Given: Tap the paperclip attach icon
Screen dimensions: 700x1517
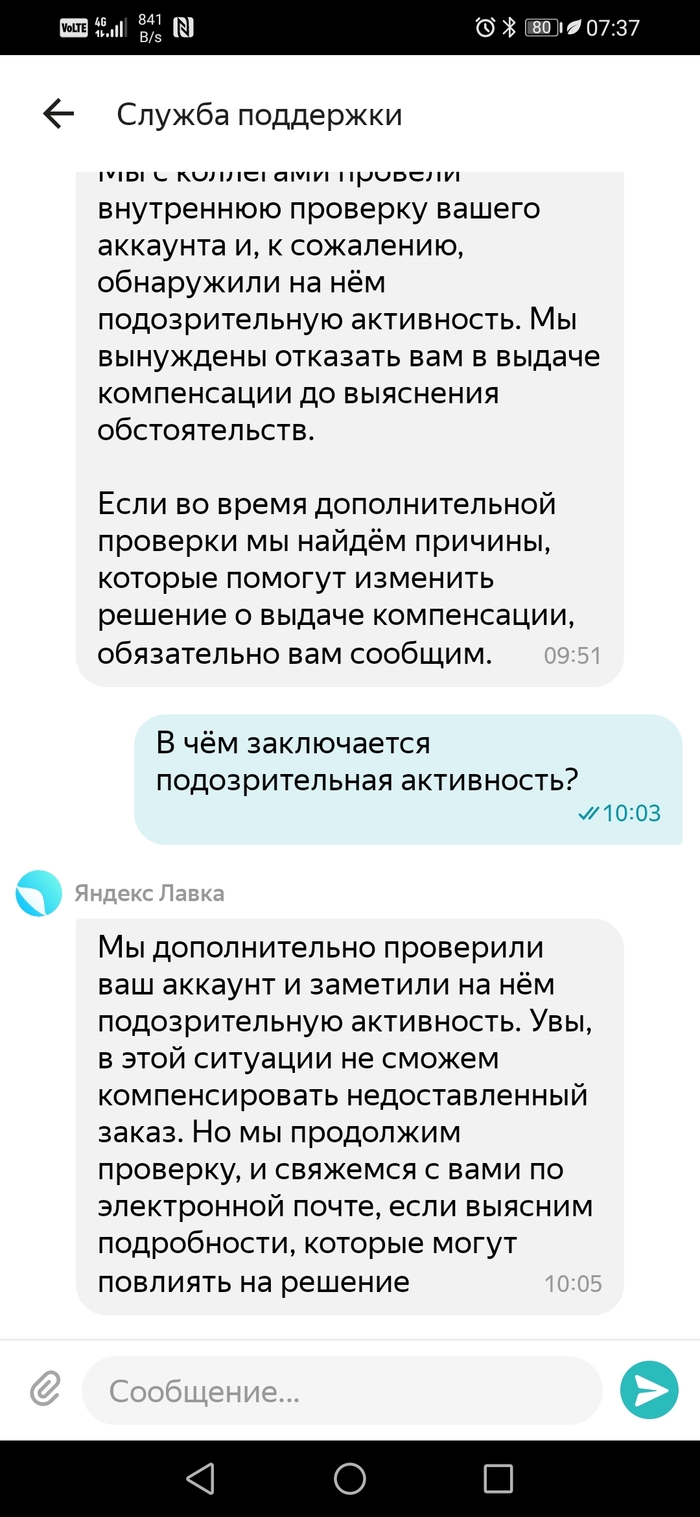Looking at the screenshot, I should click(44, 1391).
